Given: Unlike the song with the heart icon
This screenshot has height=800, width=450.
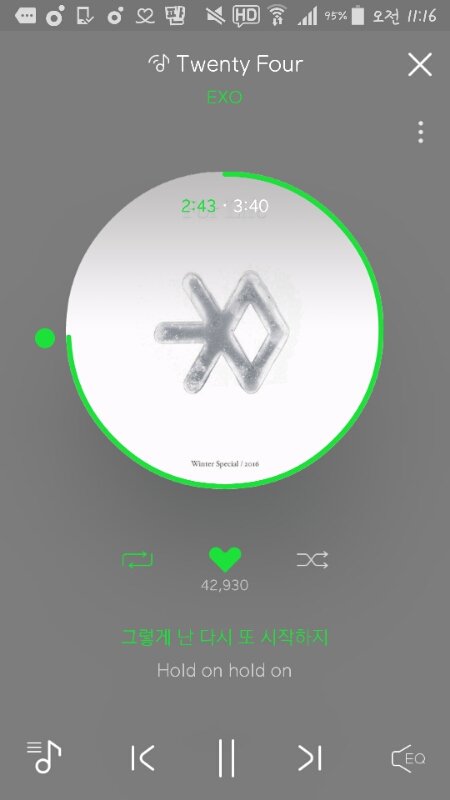Looking at the screenshot, I should pyautogui.click(x=225, y=560).
